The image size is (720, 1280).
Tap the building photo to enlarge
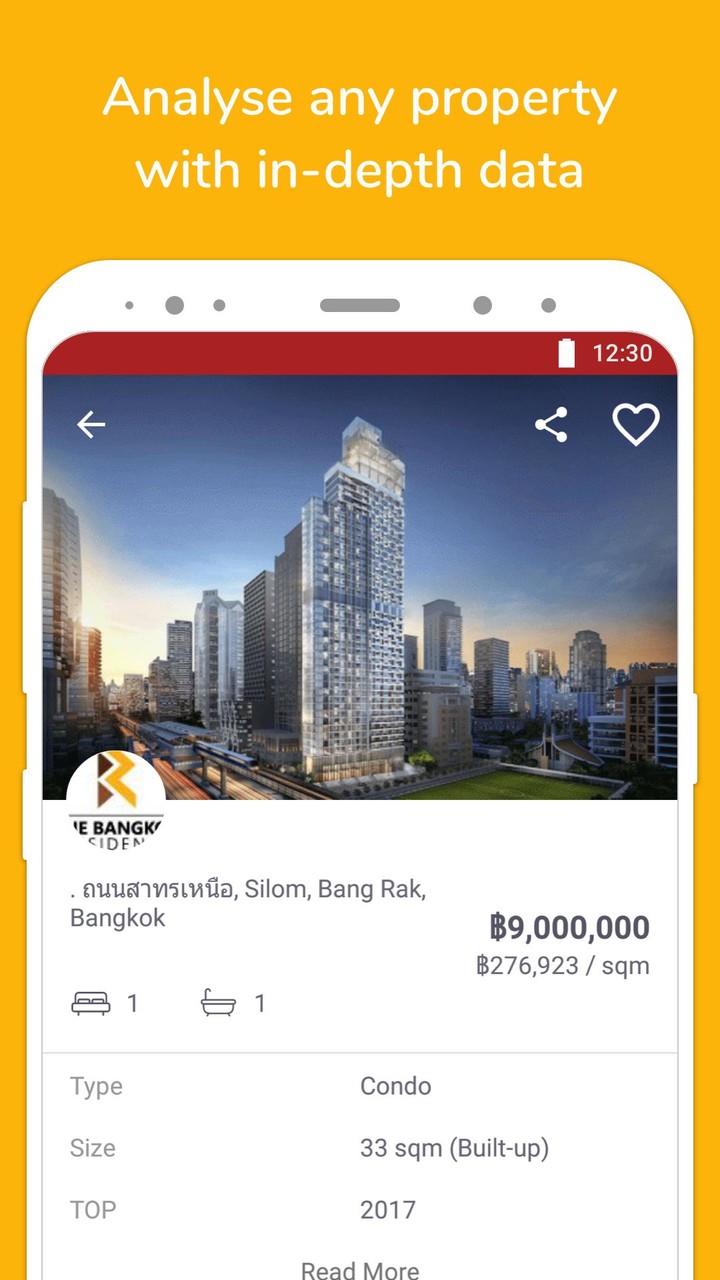[x=360, y=580]
